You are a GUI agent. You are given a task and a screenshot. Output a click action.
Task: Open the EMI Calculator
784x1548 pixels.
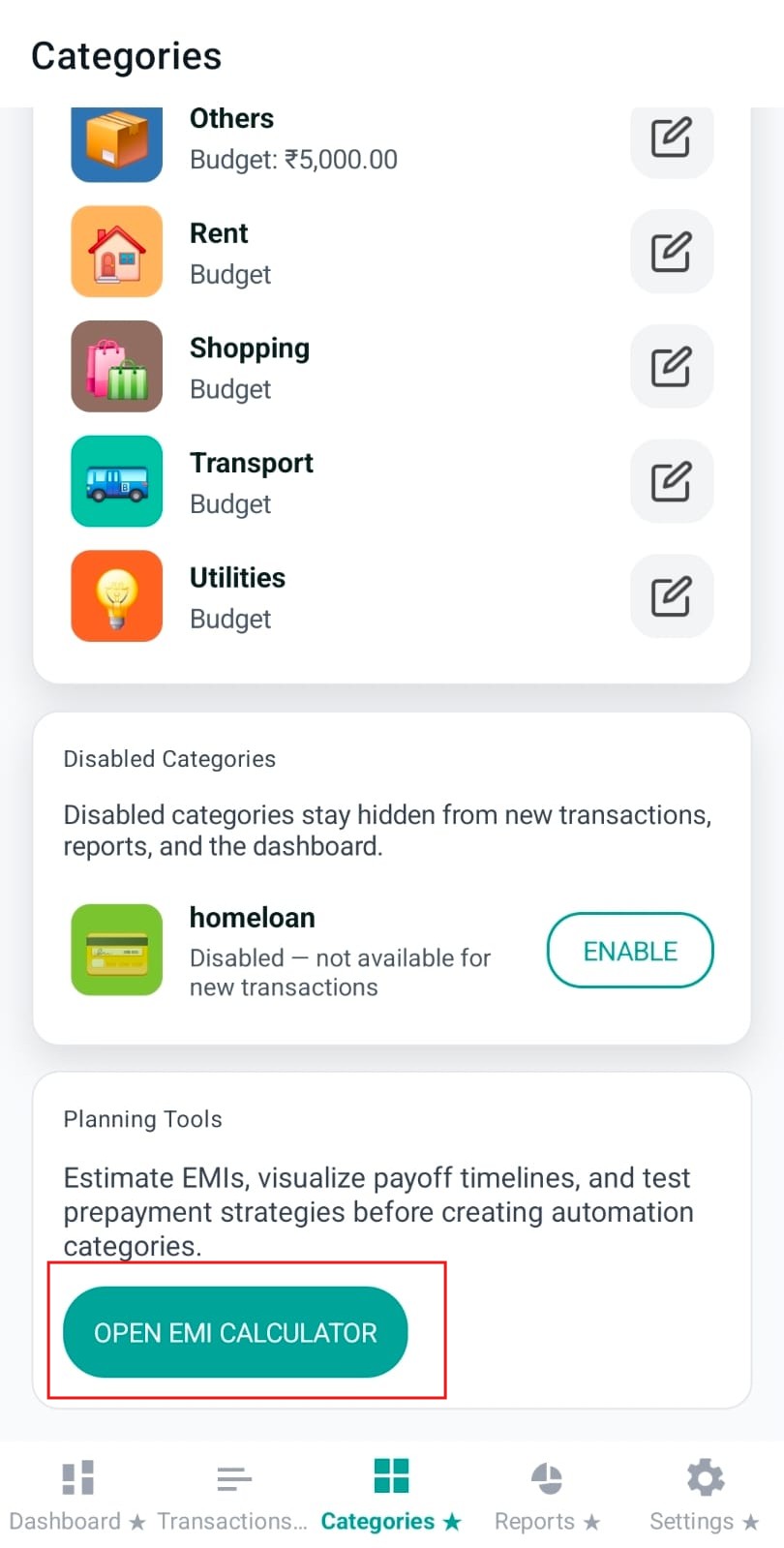[235, 1332]
